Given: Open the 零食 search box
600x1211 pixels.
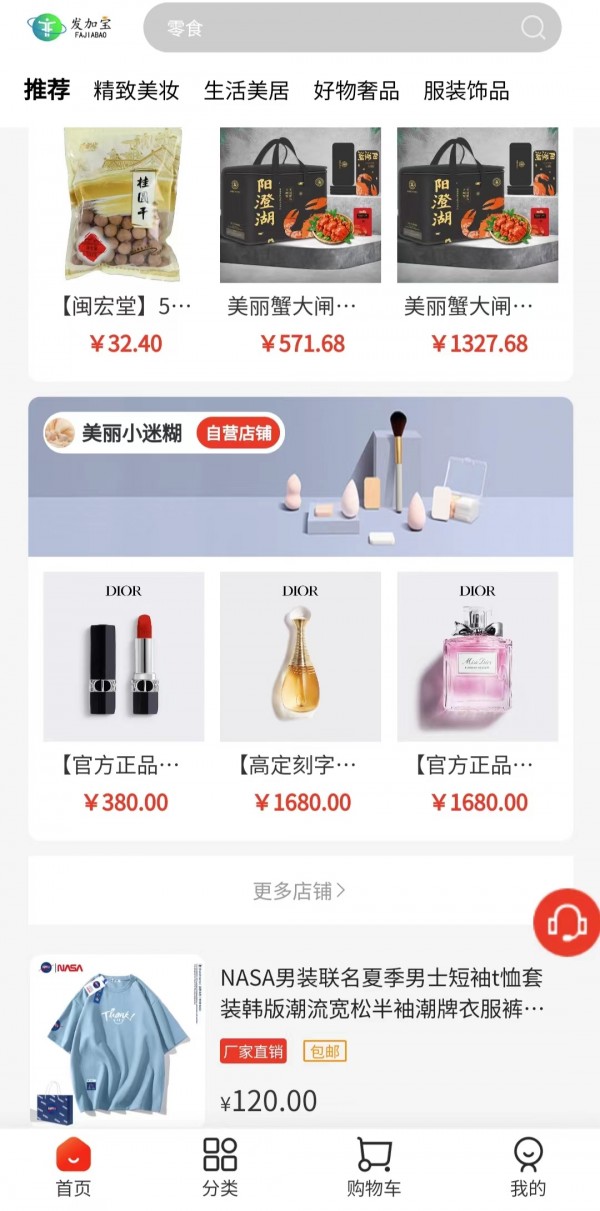Looking at the screenshot, I should (x=340, y=28).
